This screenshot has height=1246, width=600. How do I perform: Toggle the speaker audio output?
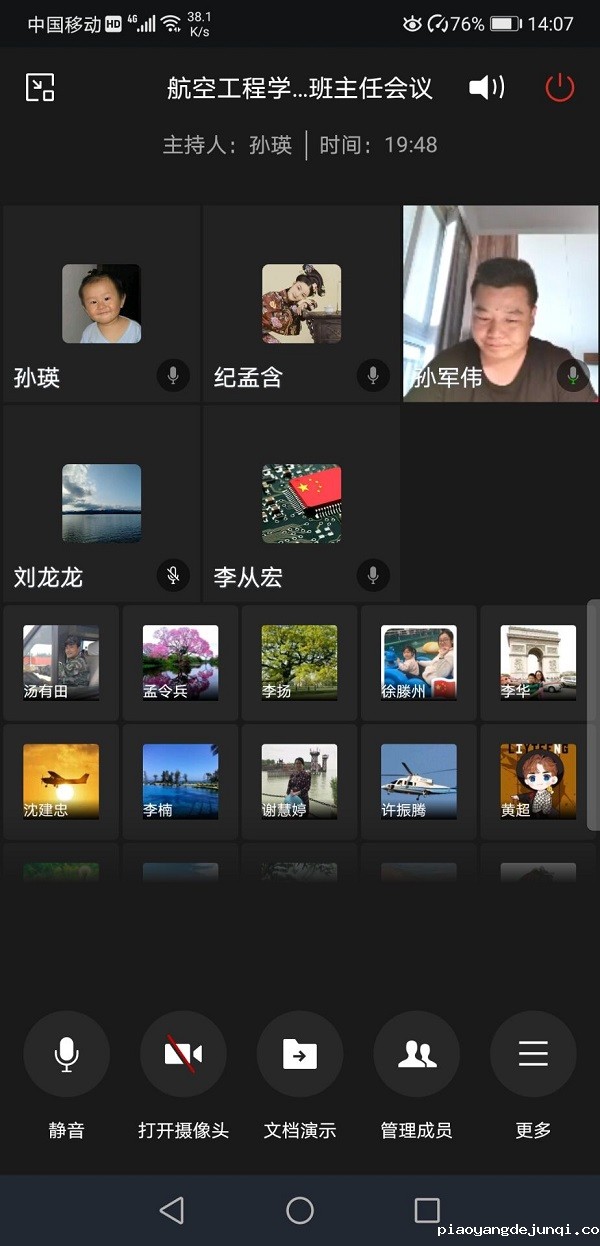point(487,88)
